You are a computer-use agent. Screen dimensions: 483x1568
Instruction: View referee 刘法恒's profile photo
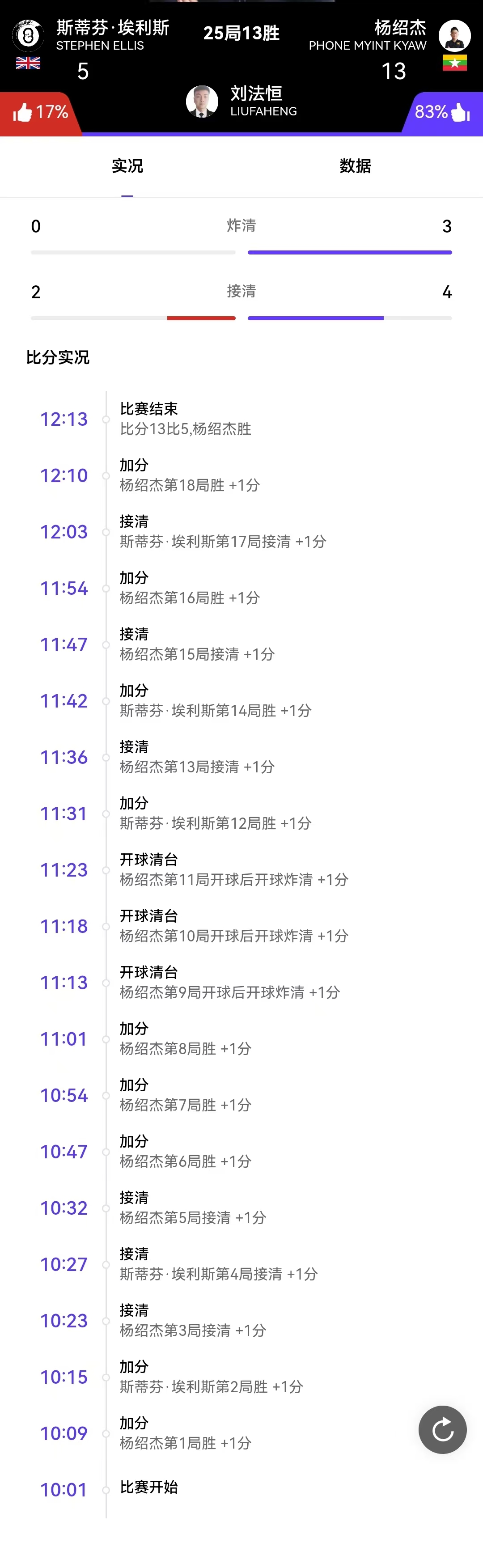pos(202,101)
